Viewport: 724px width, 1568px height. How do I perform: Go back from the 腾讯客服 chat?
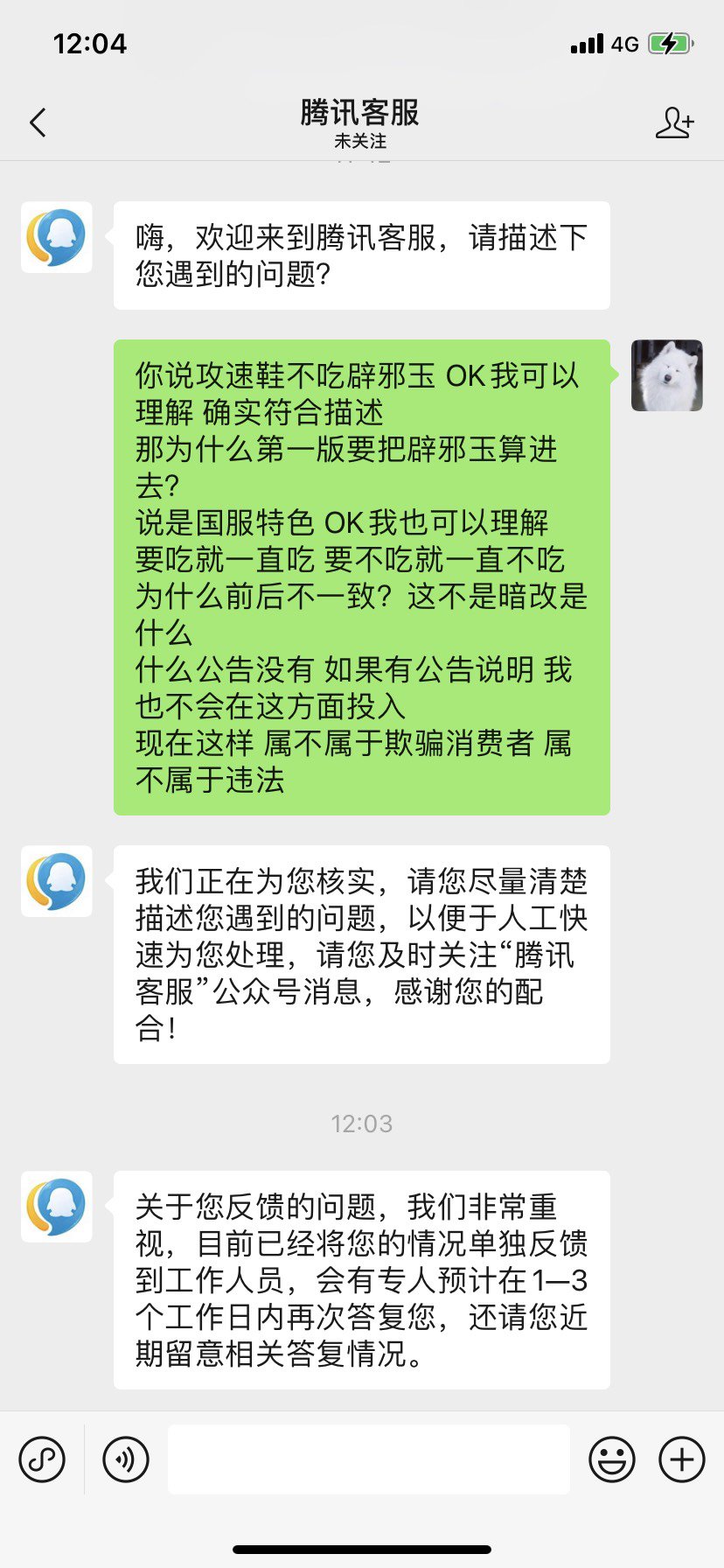38,122
